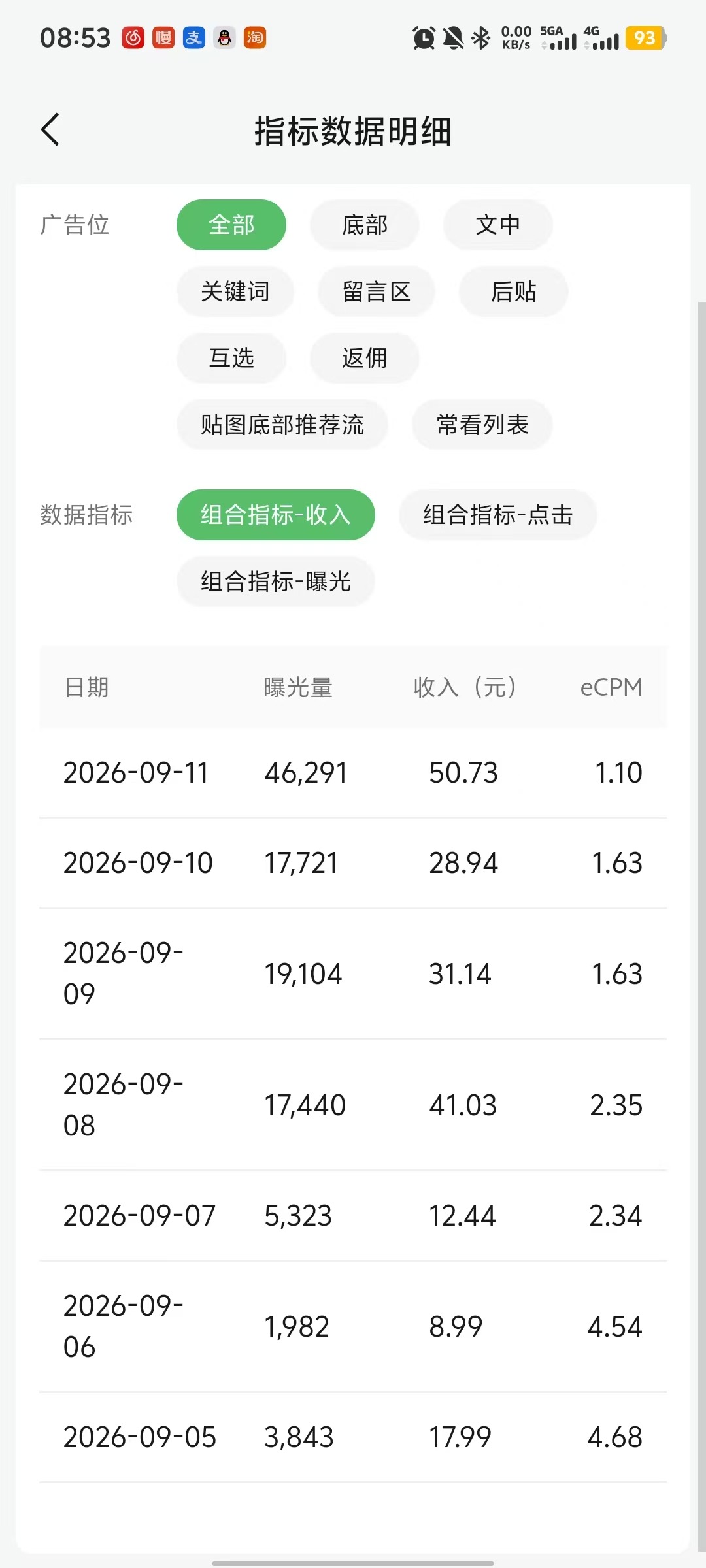Choose the 常看列表 chip
706x1568 pixels.
482,425
